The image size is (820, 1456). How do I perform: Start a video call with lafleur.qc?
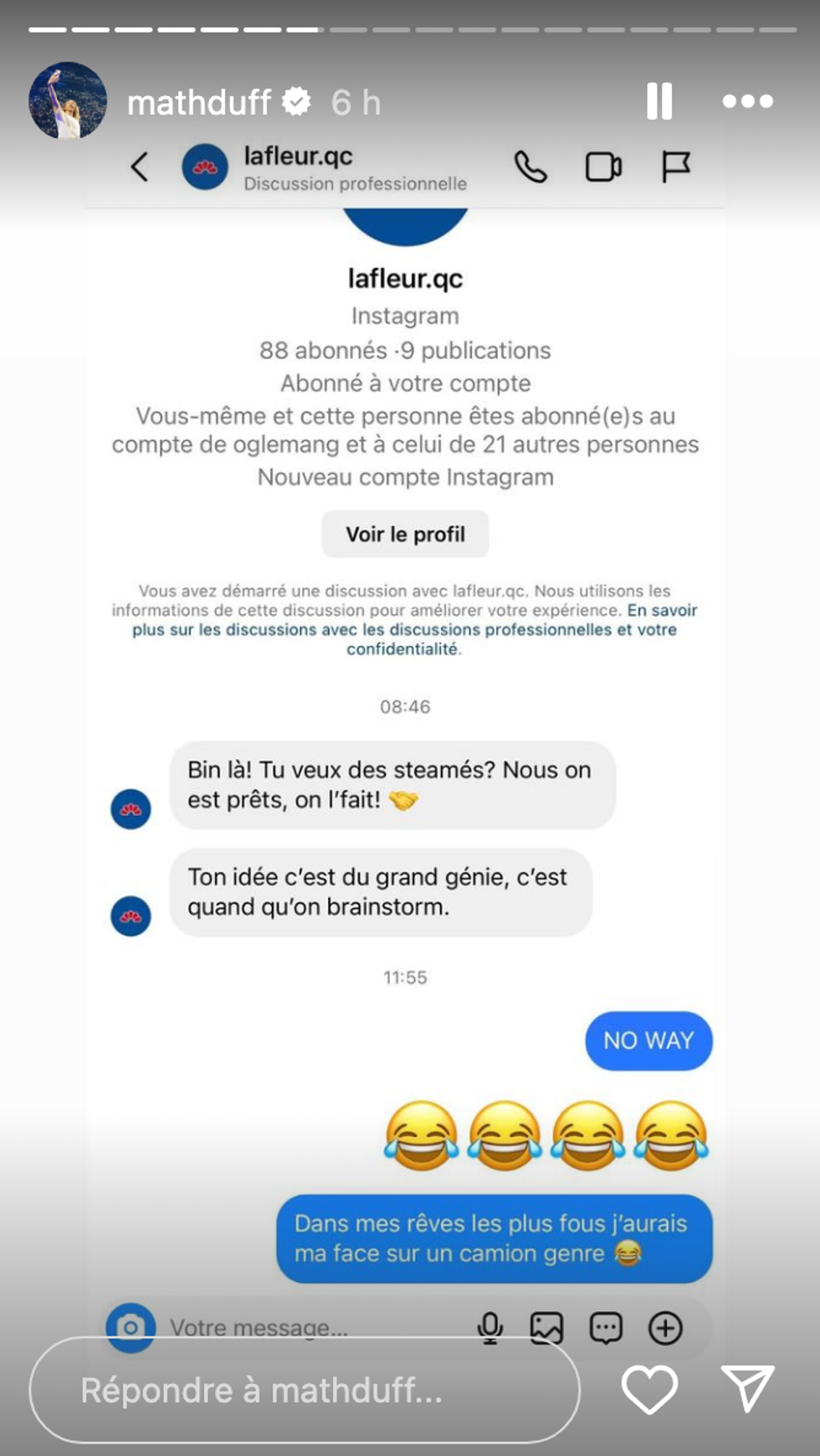tap(604, 167)
